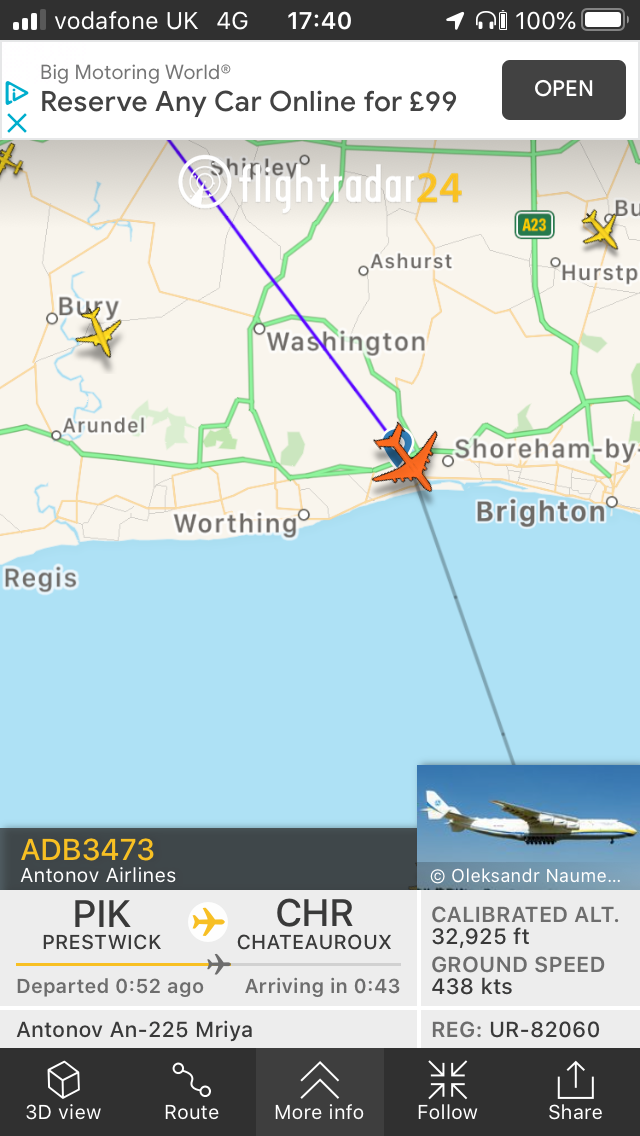640x1136 pixels.
Task: Open the An-225 aircraft photo
Action: 528,826
